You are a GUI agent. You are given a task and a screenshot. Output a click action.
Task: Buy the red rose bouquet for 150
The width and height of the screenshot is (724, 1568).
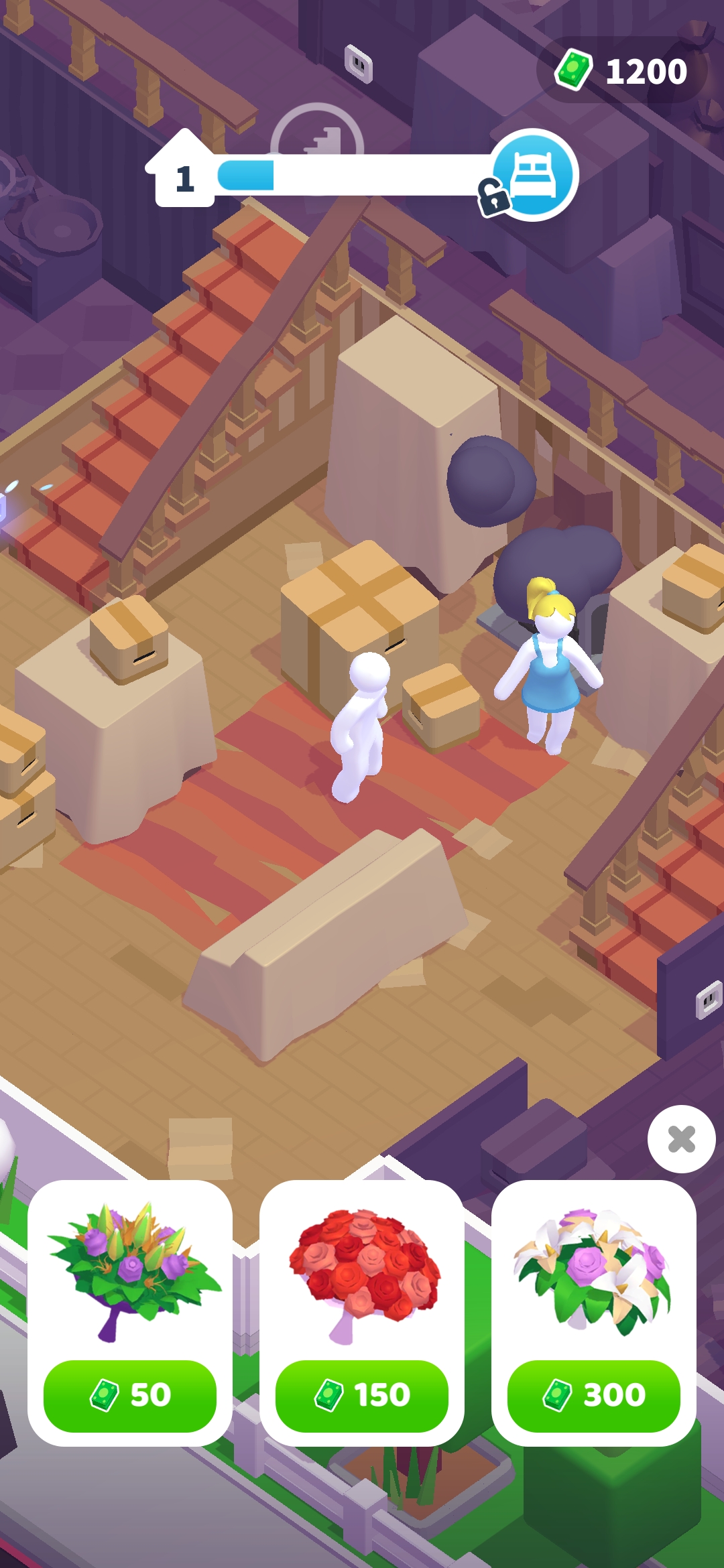pos(362,1395)
